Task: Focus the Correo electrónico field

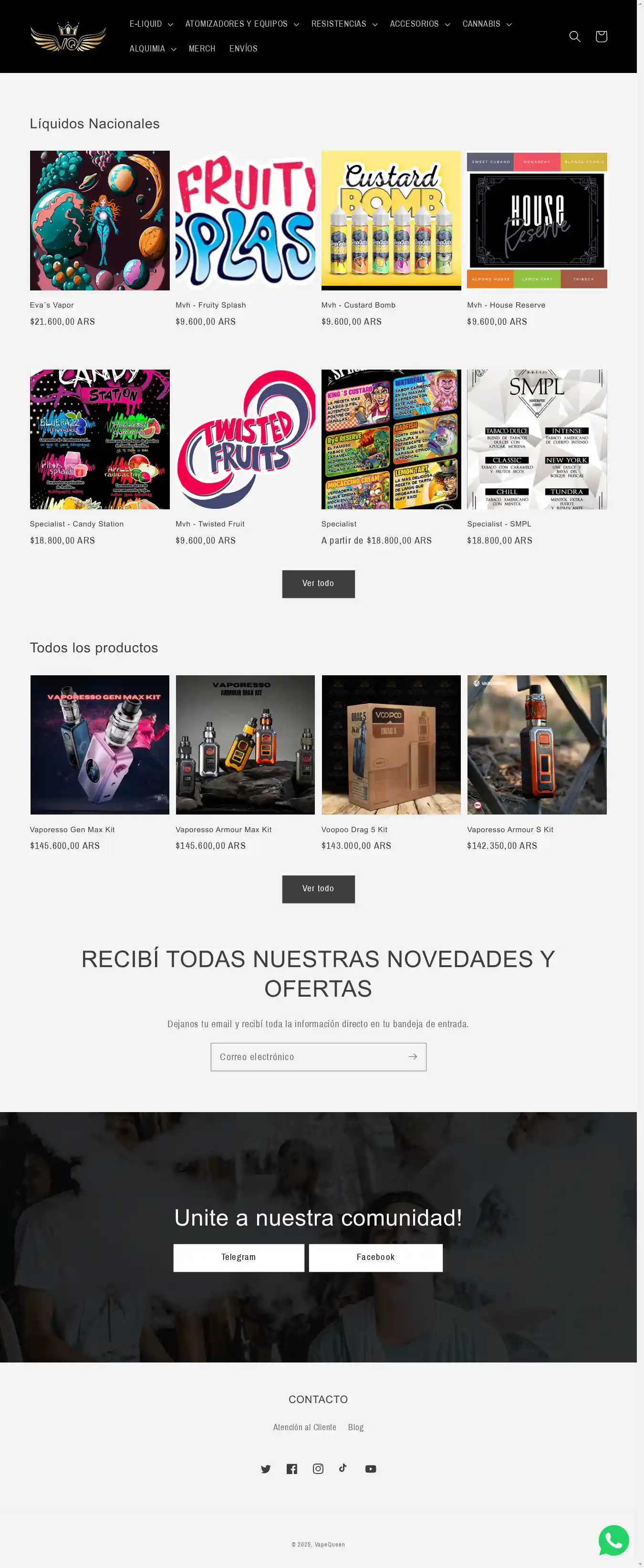Action: [x=307, y=1057]
